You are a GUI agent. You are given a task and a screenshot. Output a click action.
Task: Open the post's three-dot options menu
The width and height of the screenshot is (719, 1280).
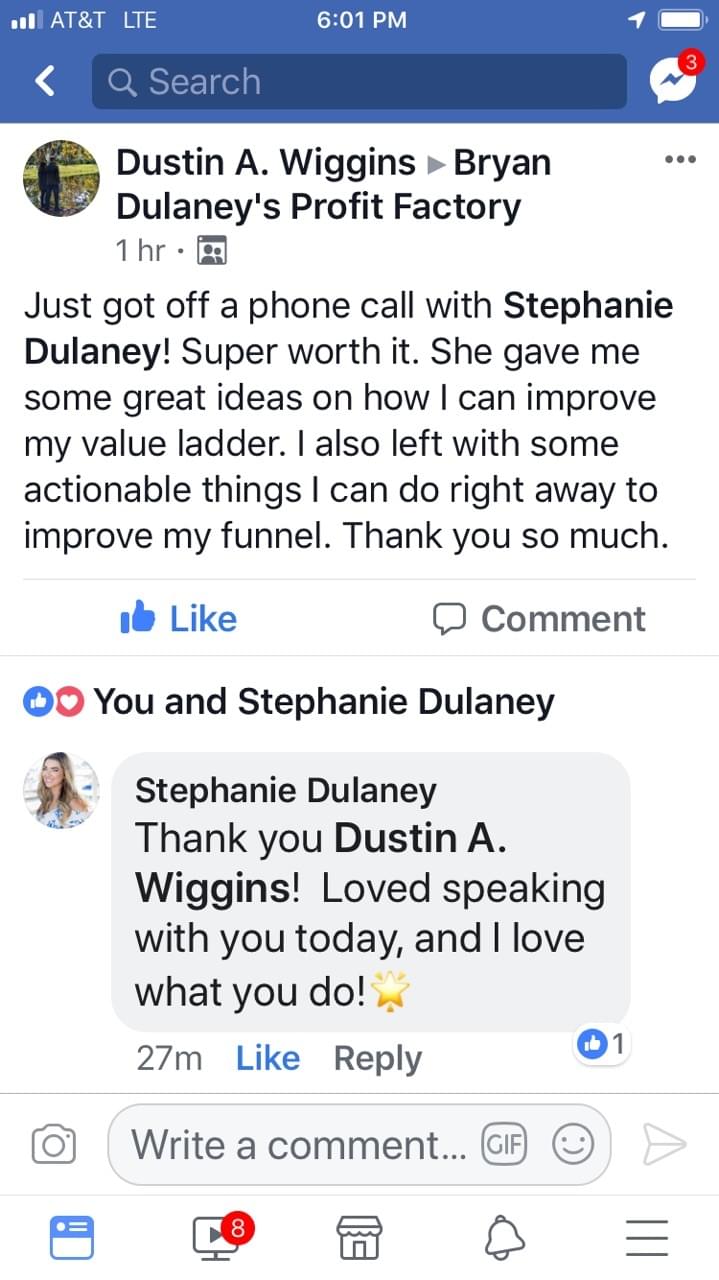click(x=679, y=160)
